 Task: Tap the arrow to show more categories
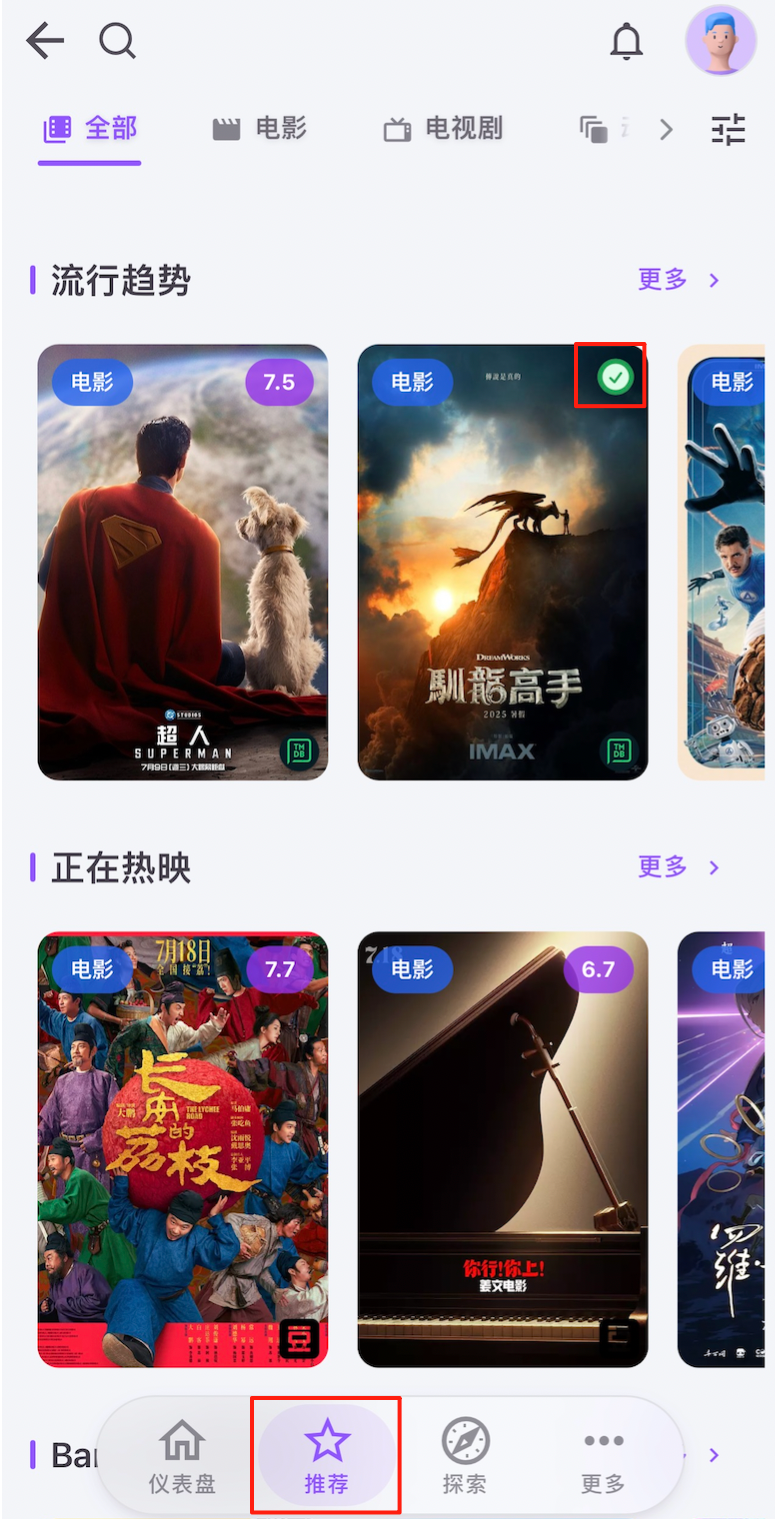coord(666,130)
